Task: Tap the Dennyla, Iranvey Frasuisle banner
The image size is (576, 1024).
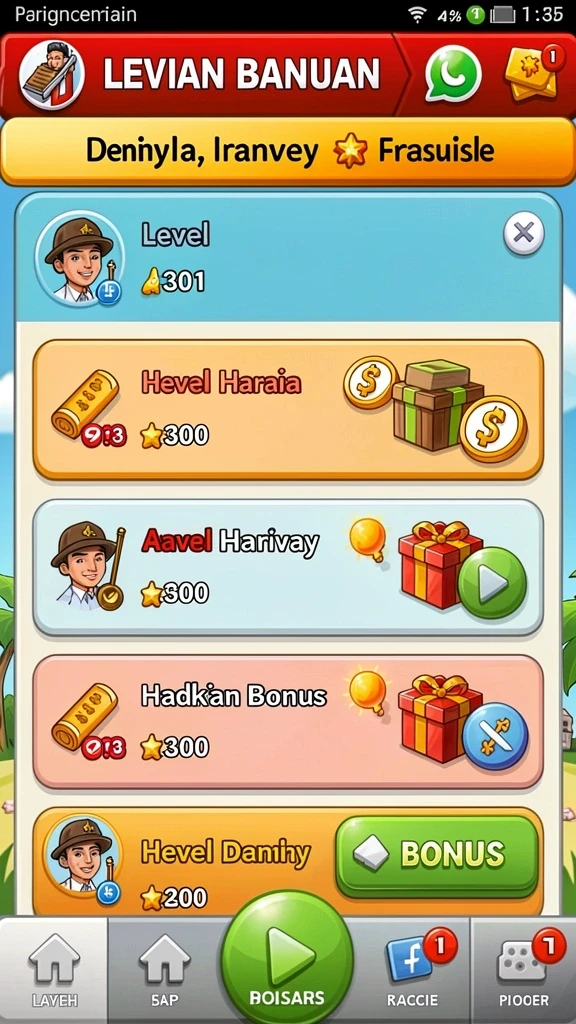Action: click(x=288, y=152)
